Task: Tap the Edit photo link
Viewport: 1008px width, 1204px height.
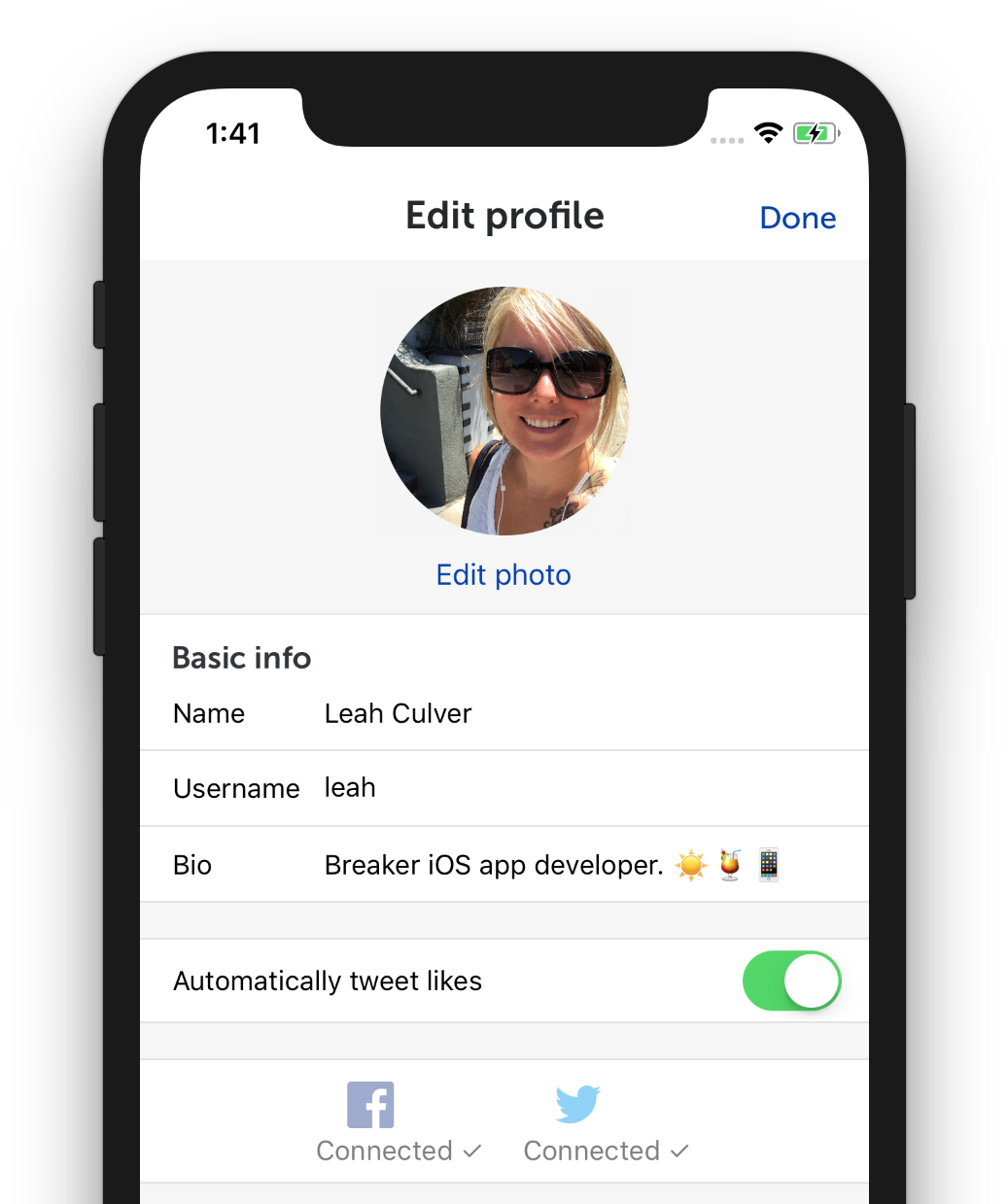Action: pyautogui.click(x=504, y=574)
